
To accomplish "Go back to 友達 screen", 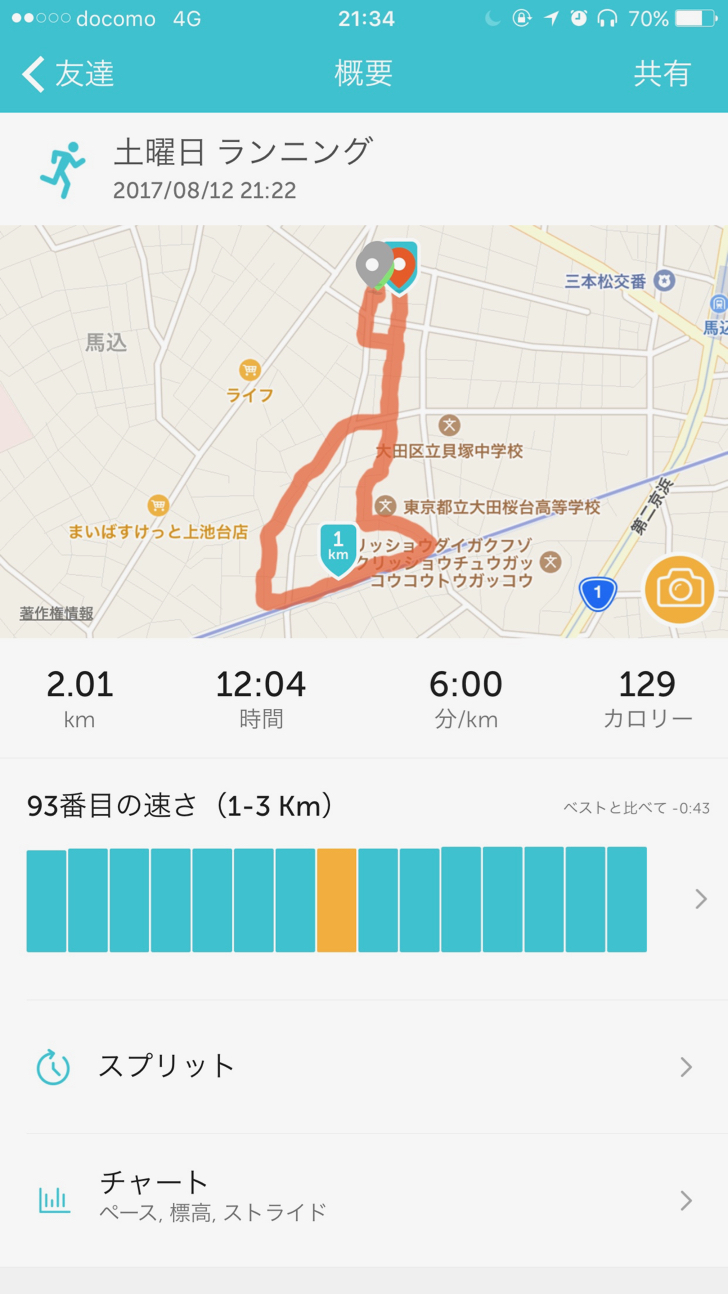I will coord(68,74).
